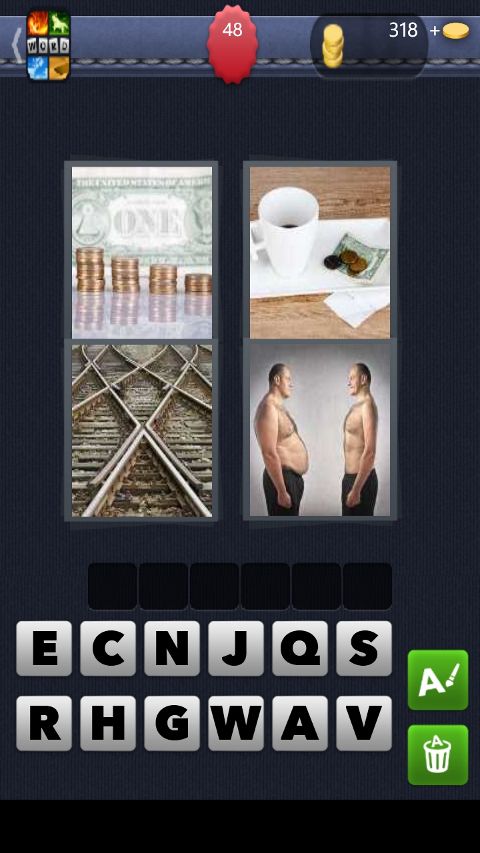Viewport: 480px width, 853px height.
Task: Use the trash hint to remove letters
Action: pyautogui.click(x=438, y=755)
